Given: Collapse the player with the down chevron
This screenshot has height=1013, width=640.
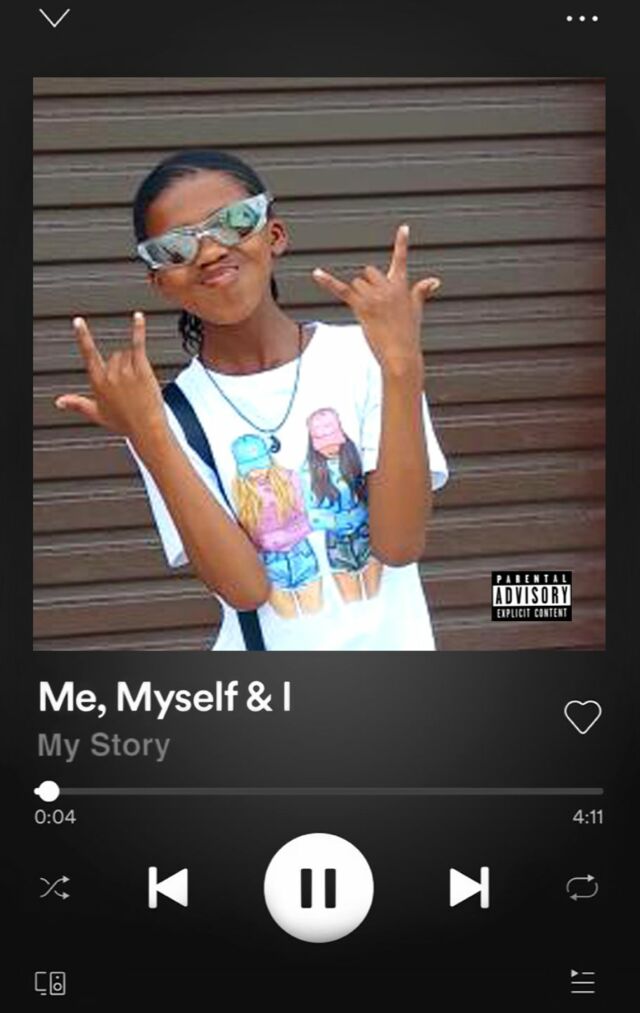Looking at the screenshot, I should 54,18.
